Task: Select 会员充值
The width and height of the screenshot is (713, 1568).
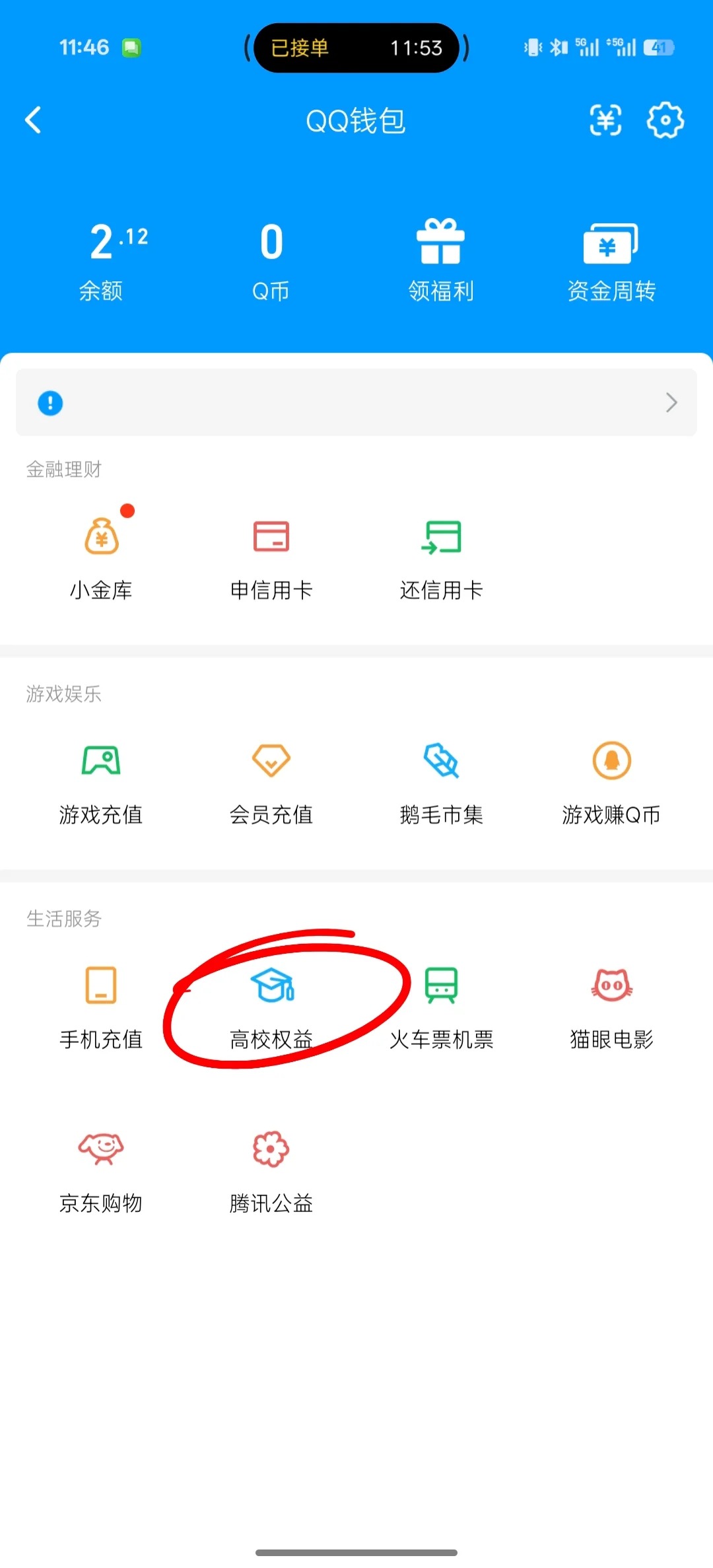Action: (271, 783)
